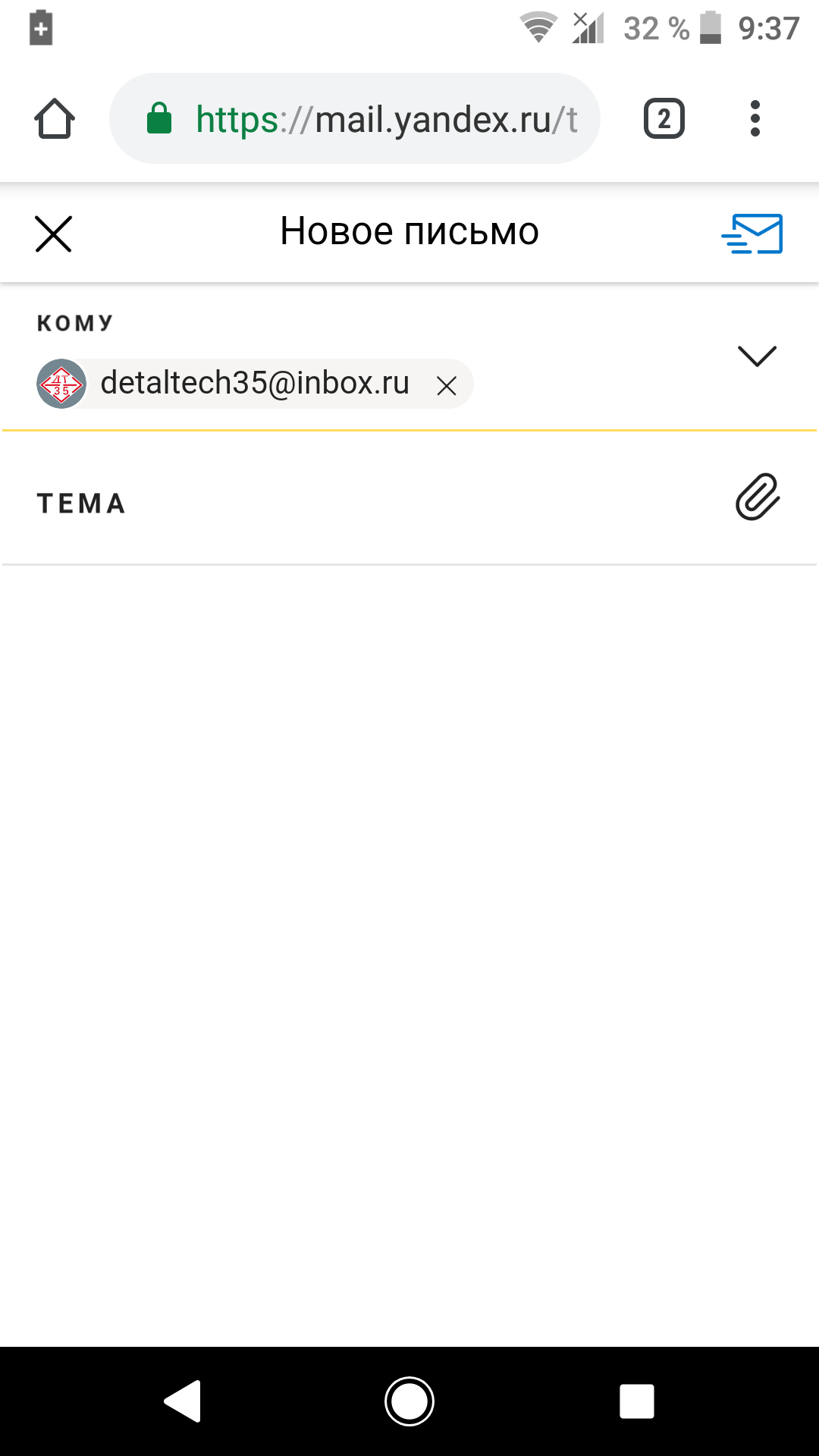Open the browser overflow menu
This screenshot has height=1456, width=819.
point(755,119)
